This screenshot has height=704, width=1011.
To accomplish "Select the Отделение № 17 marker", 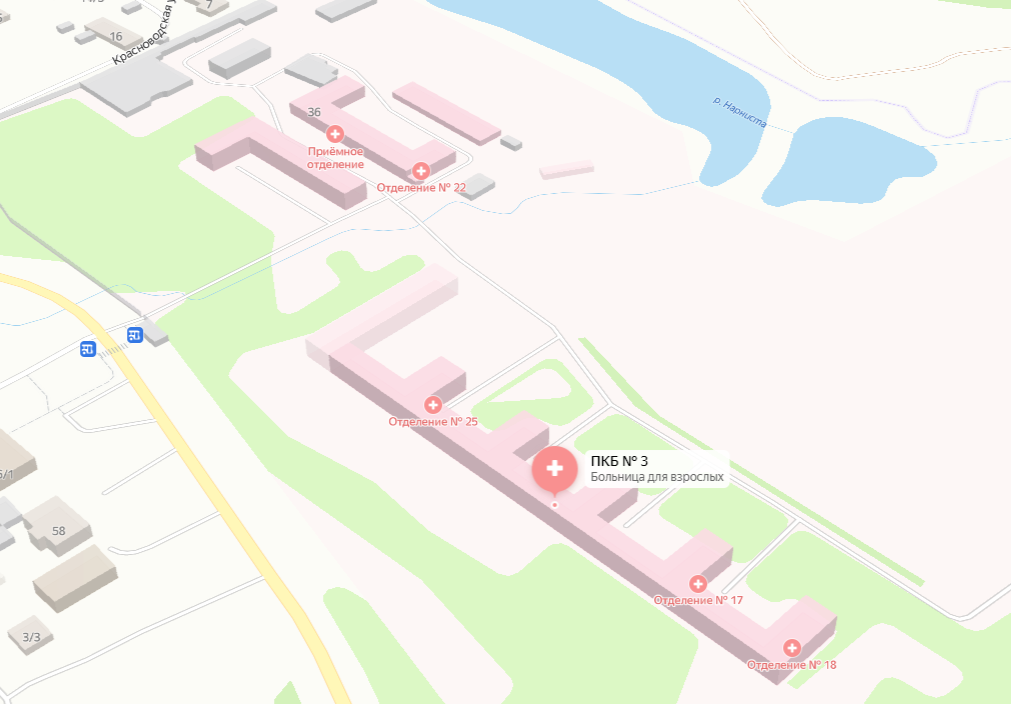I will coord(698,584).
